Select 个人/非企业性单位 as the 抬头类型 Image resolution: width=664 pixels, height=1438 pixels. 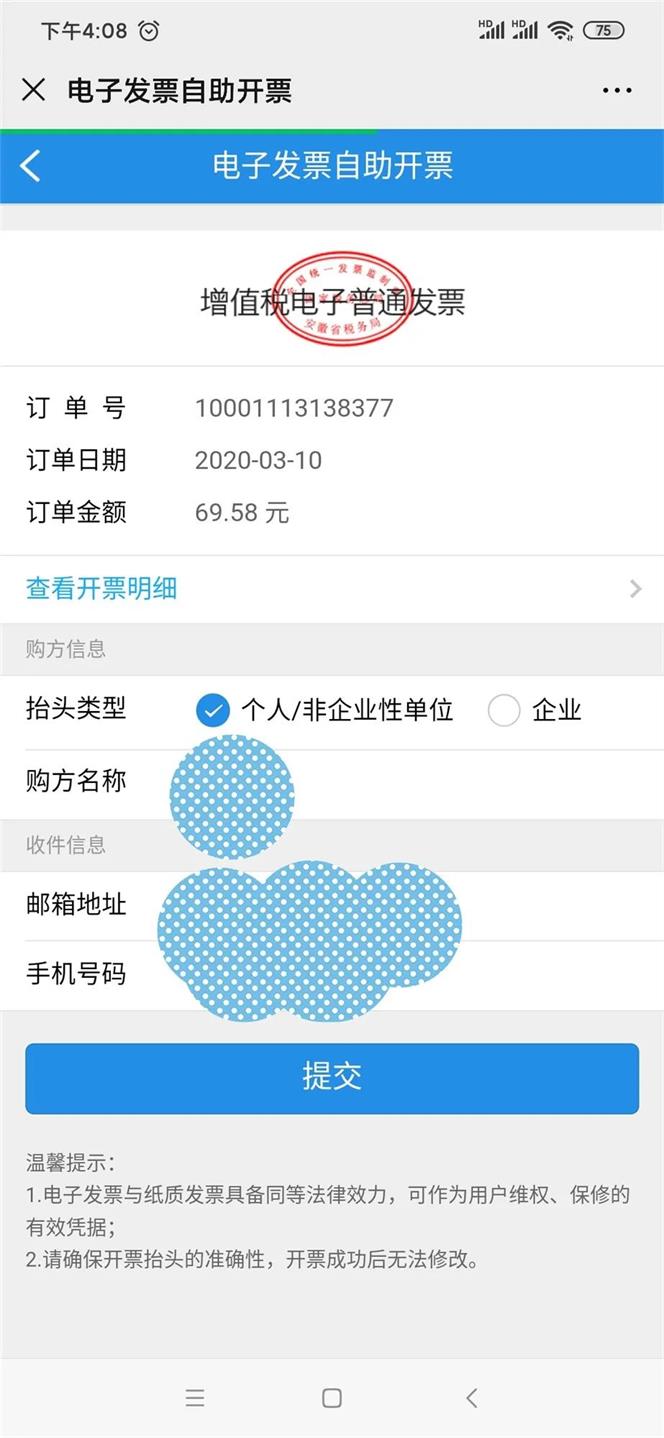[x=213, y=711]
